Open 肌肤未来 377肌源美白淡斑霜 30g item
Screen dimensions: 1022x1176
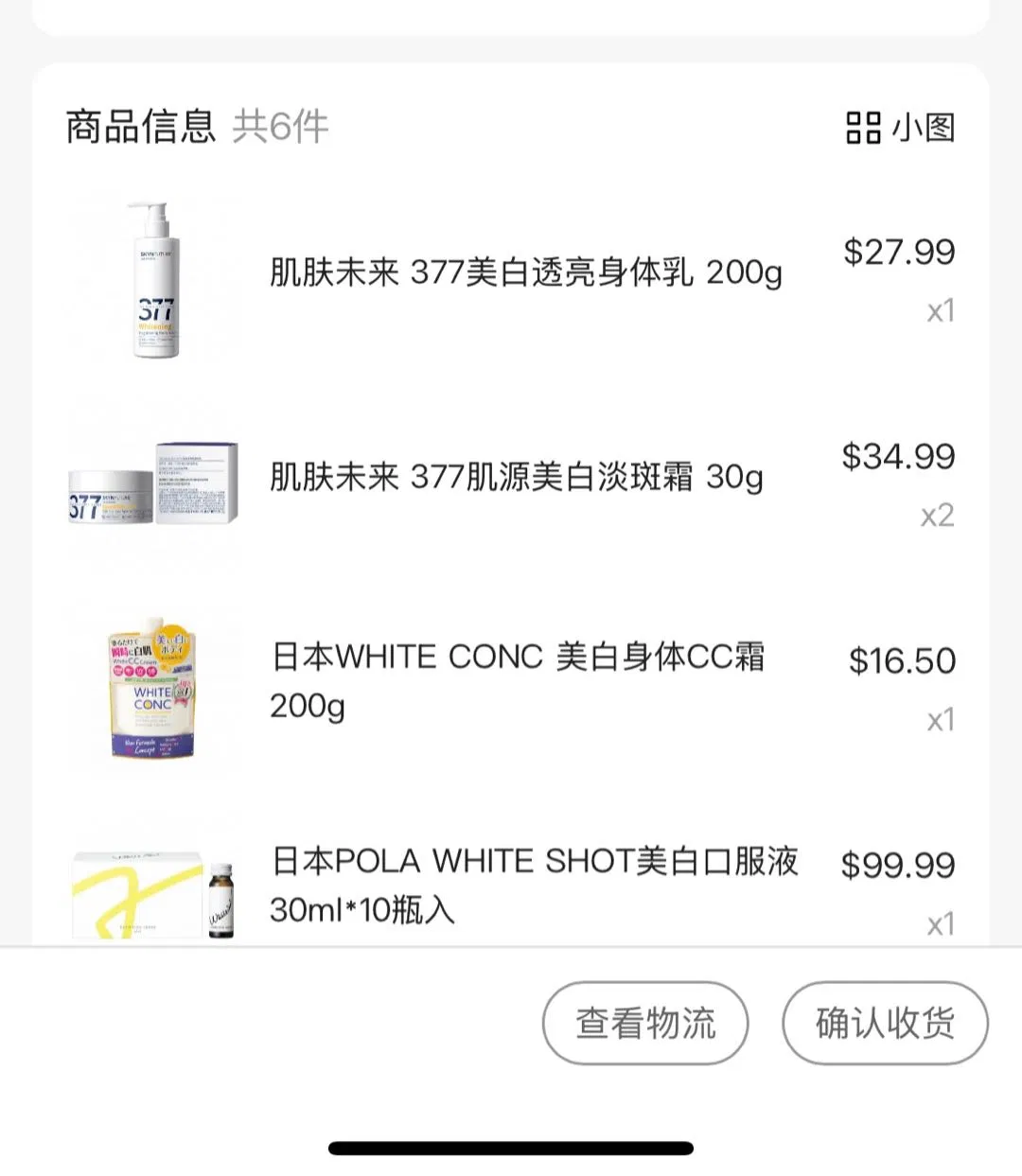tap(516, 477)
